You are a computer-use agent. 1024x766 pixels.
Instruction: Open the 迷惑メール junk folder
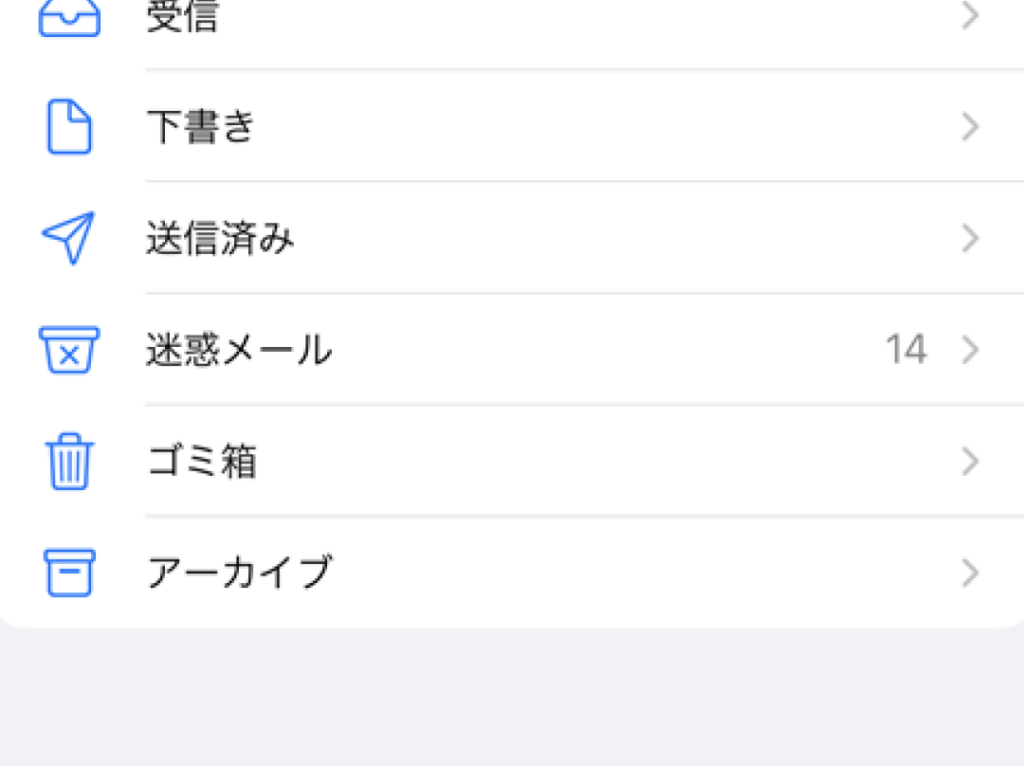[x=239, y=350]
